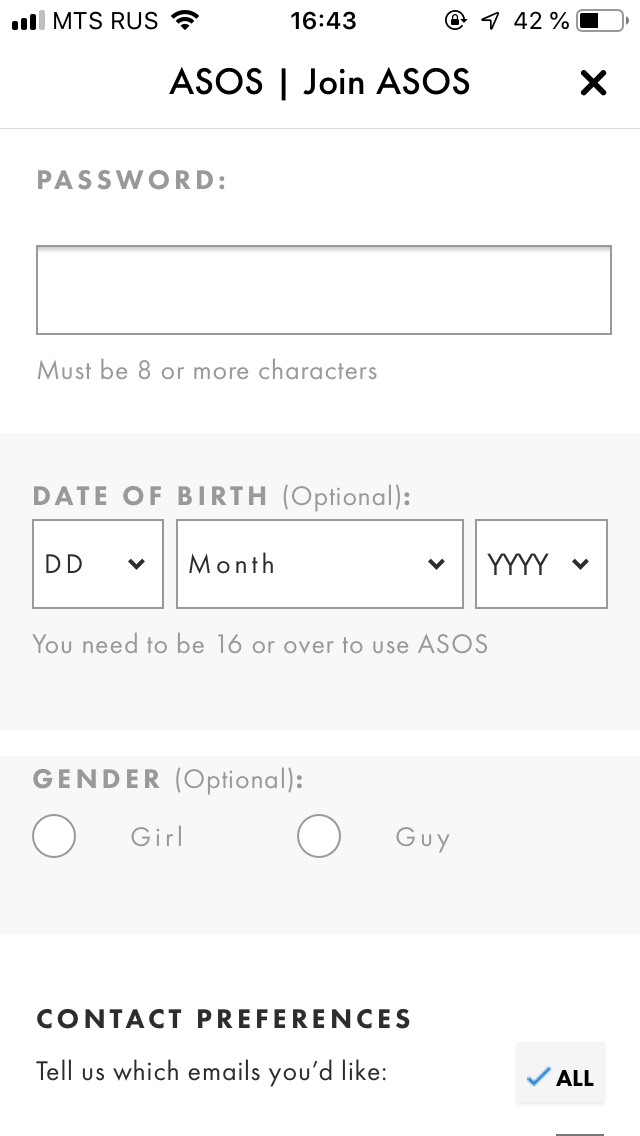
Task: Open the YYYY year dropdown
Action: point(541,564)
